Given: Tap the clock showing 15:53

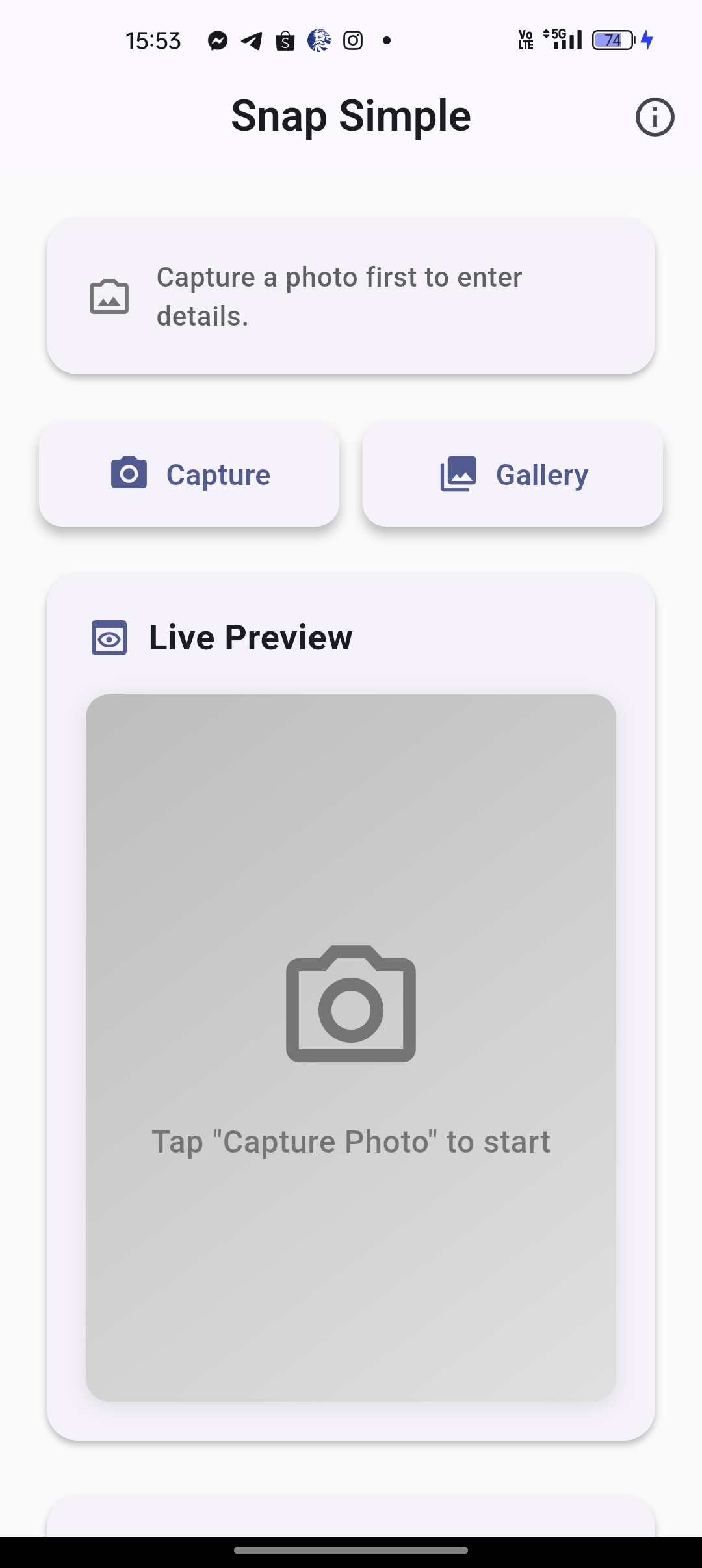Looking at the screenshot, I should [x=153, y=40].
